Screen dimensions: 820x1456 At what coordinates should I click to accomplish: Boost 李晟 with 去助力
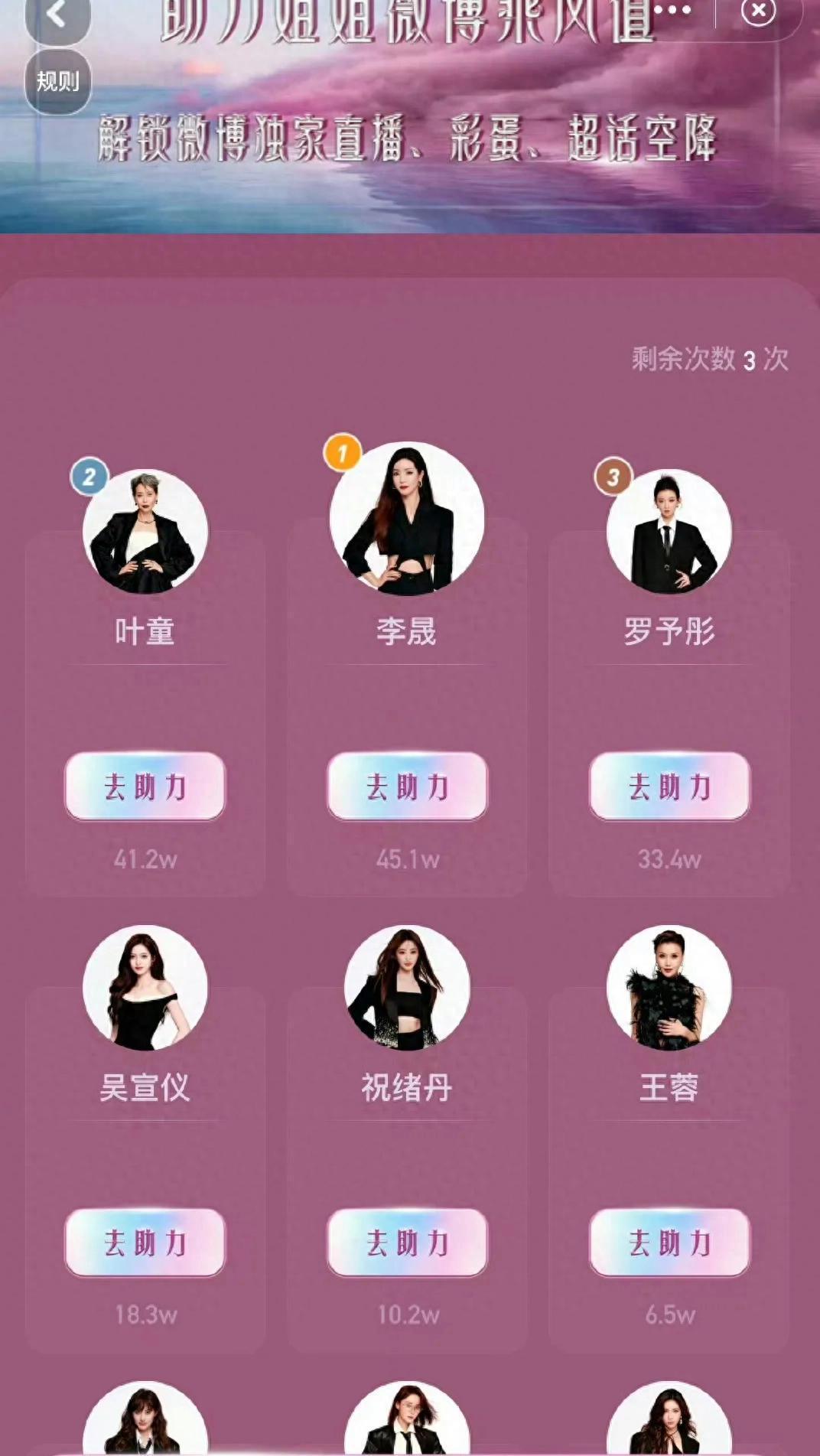(x=407, y=787)
